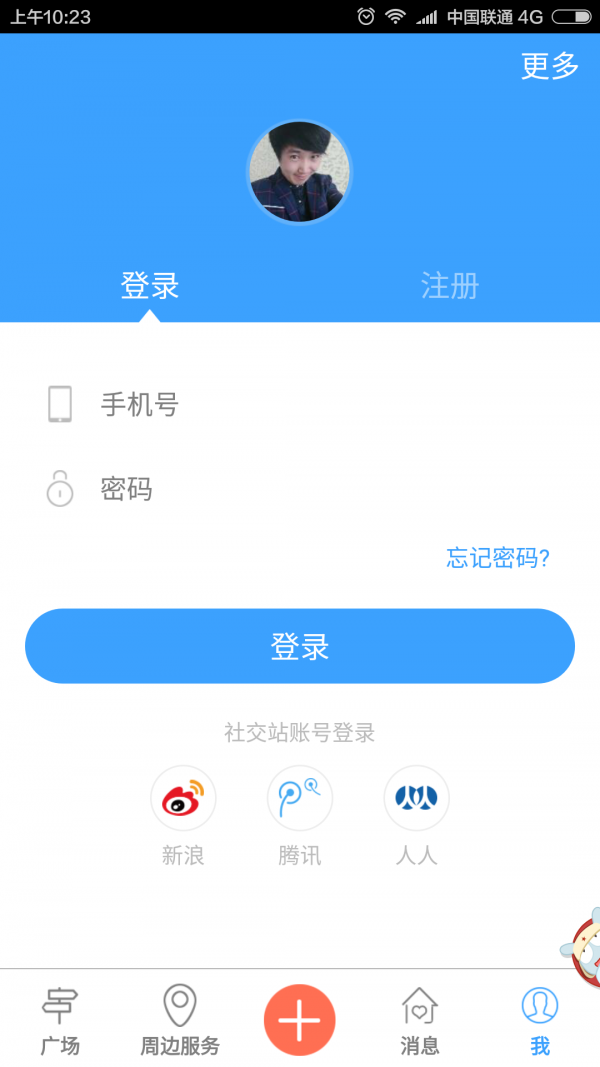Open the 更多 menu
The image size is (600, 1067).
pyautogui.click(x=550, y=66)
